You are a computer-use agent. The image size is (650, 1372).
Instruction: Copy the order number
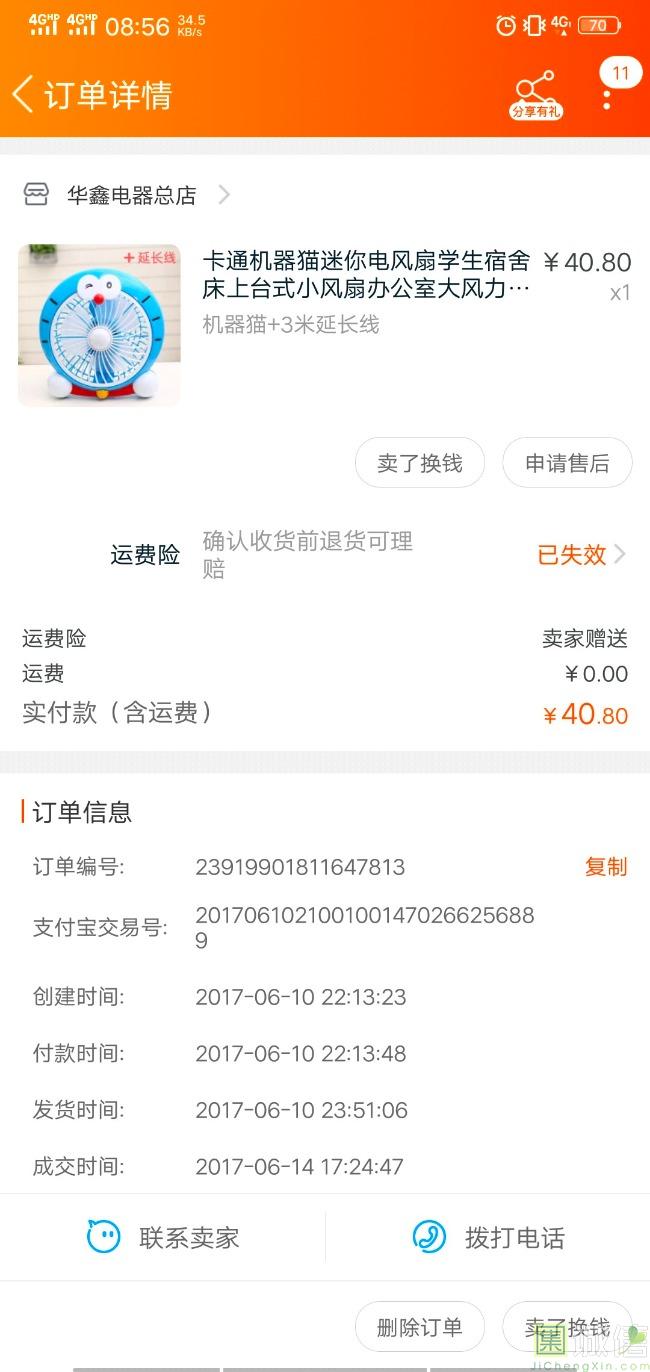pyautogui.click(x=605, y=867)
